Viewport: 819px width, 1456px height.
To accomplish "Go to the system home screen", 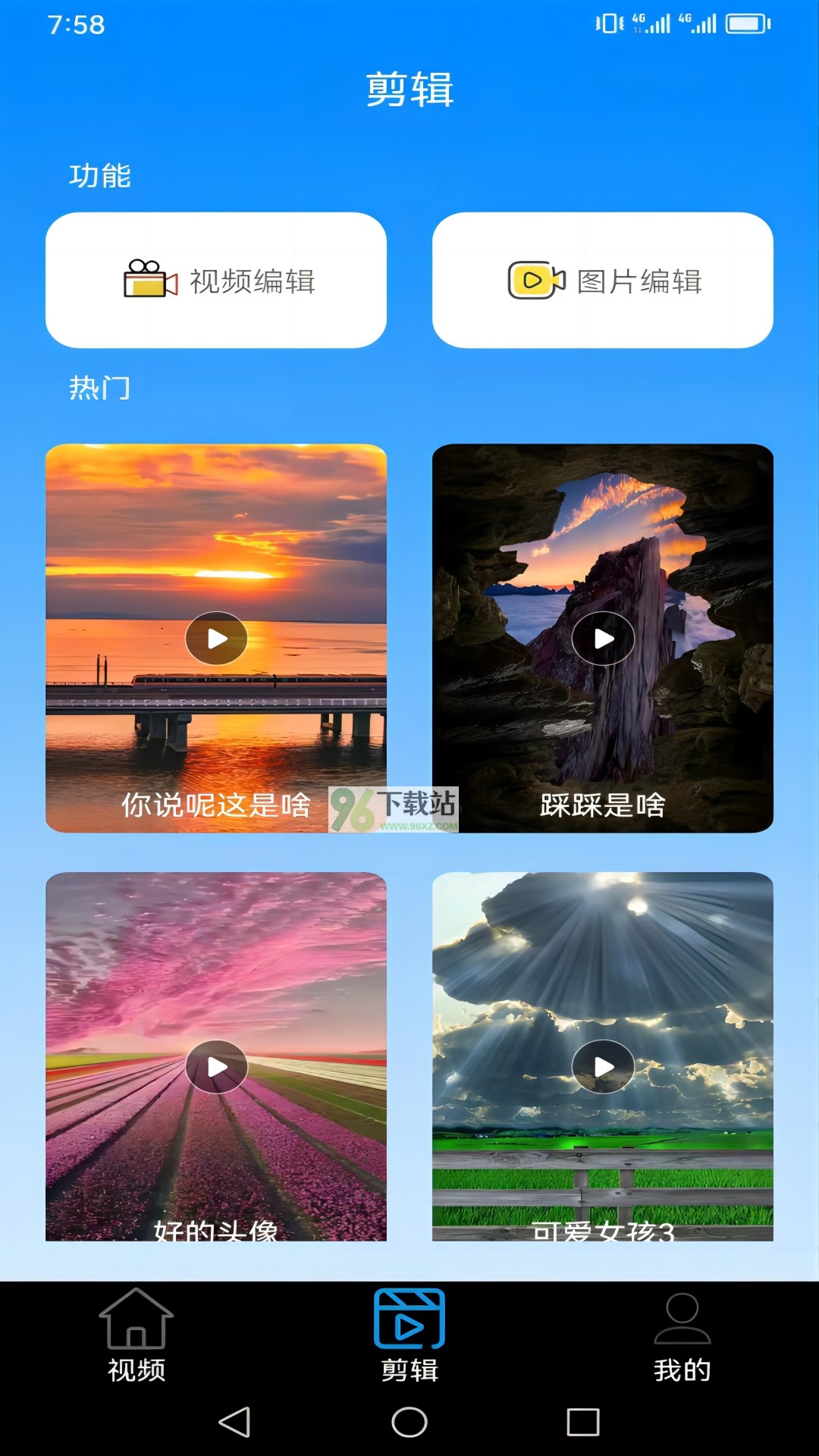I will tap(409, 1422).
